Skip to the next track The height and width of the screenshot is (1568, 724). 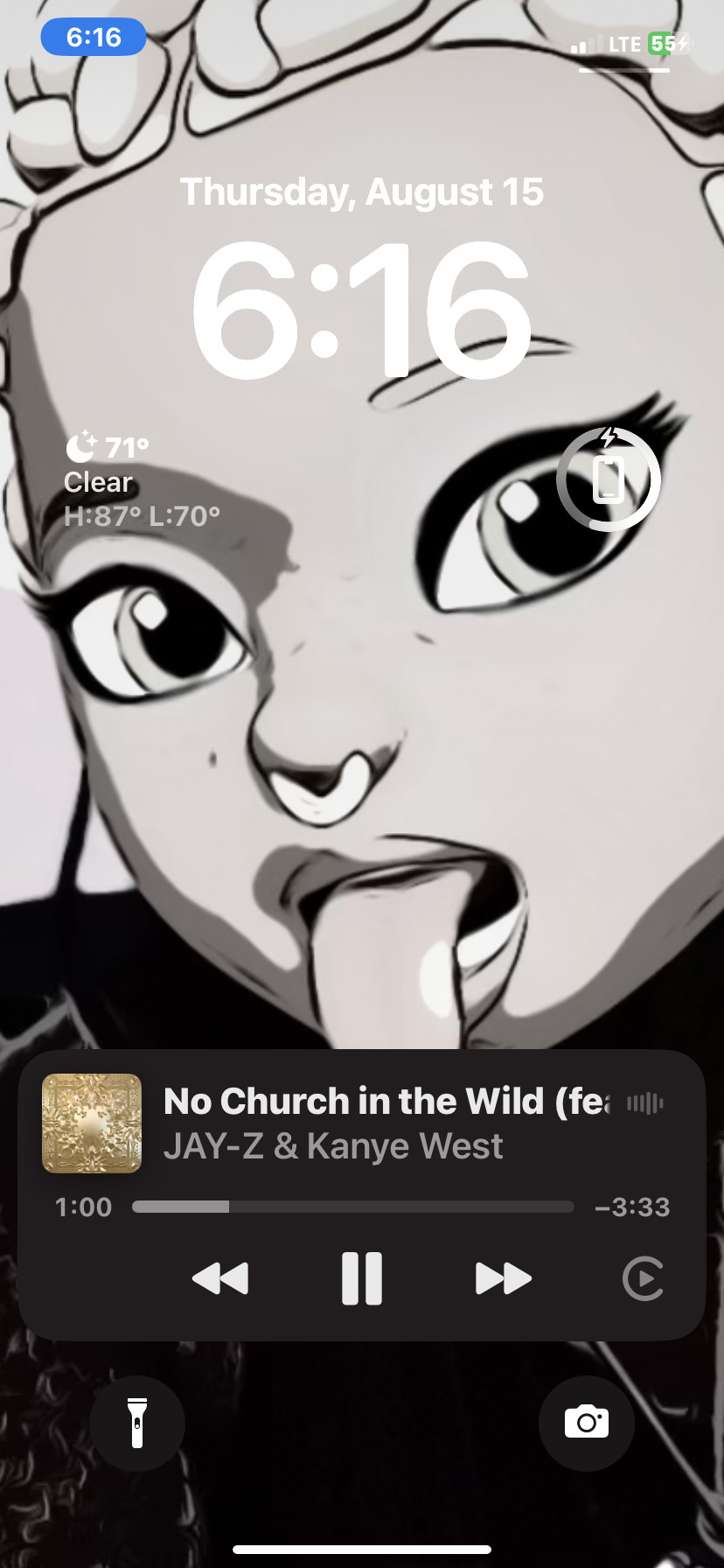tap(503, 1278)
